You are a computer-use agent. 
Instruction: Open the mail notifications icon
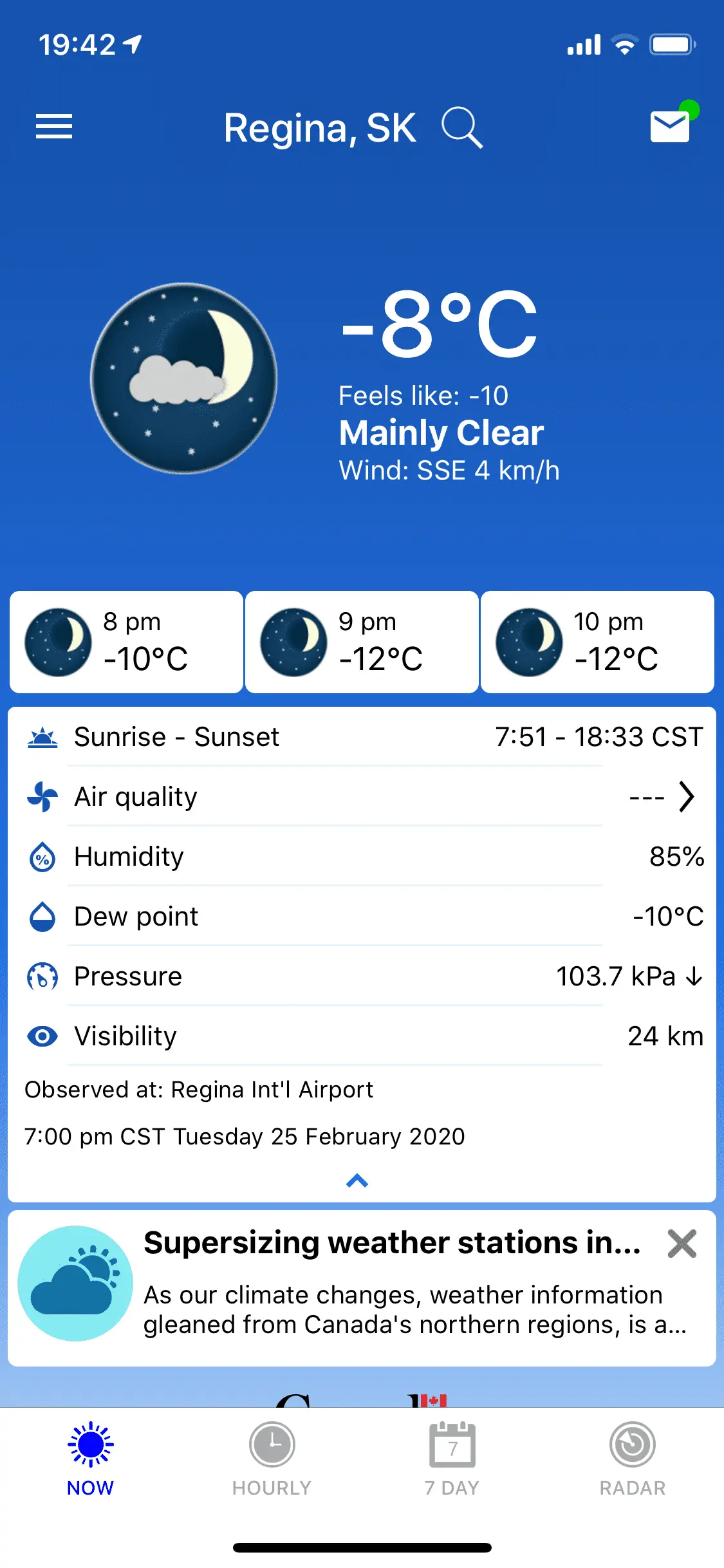tap(671, 126)
